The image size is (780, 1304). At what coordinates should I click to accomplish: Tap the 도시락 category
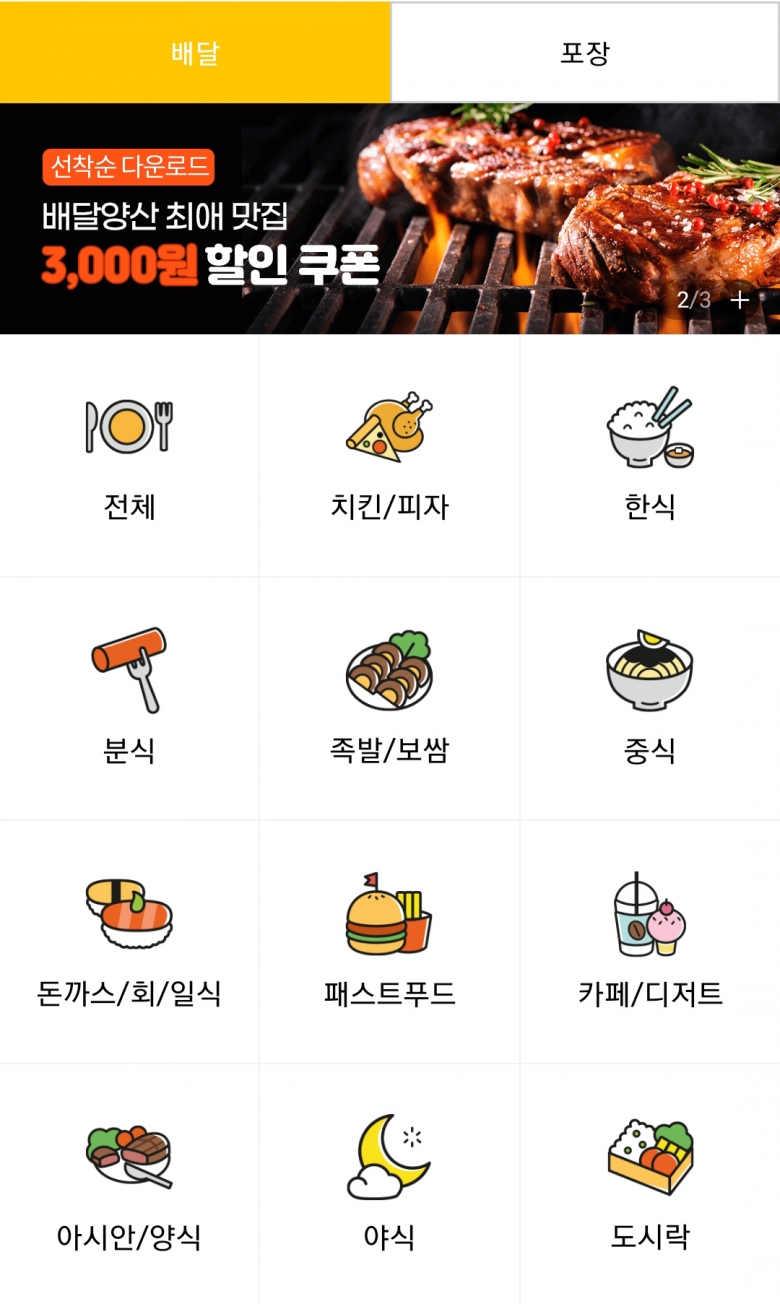tap(650, 1184)
